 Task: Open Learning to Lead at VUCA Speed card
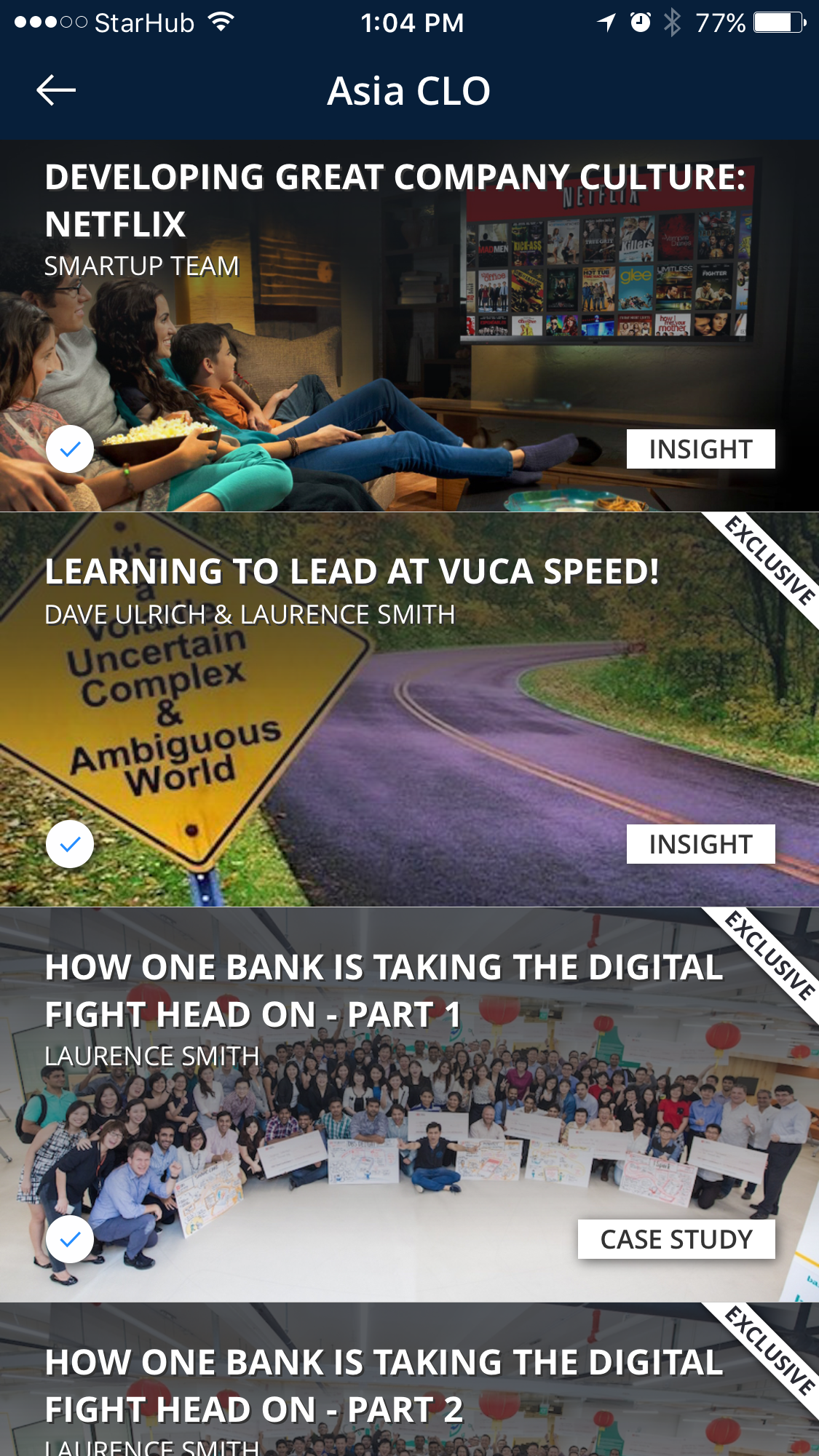409,709
